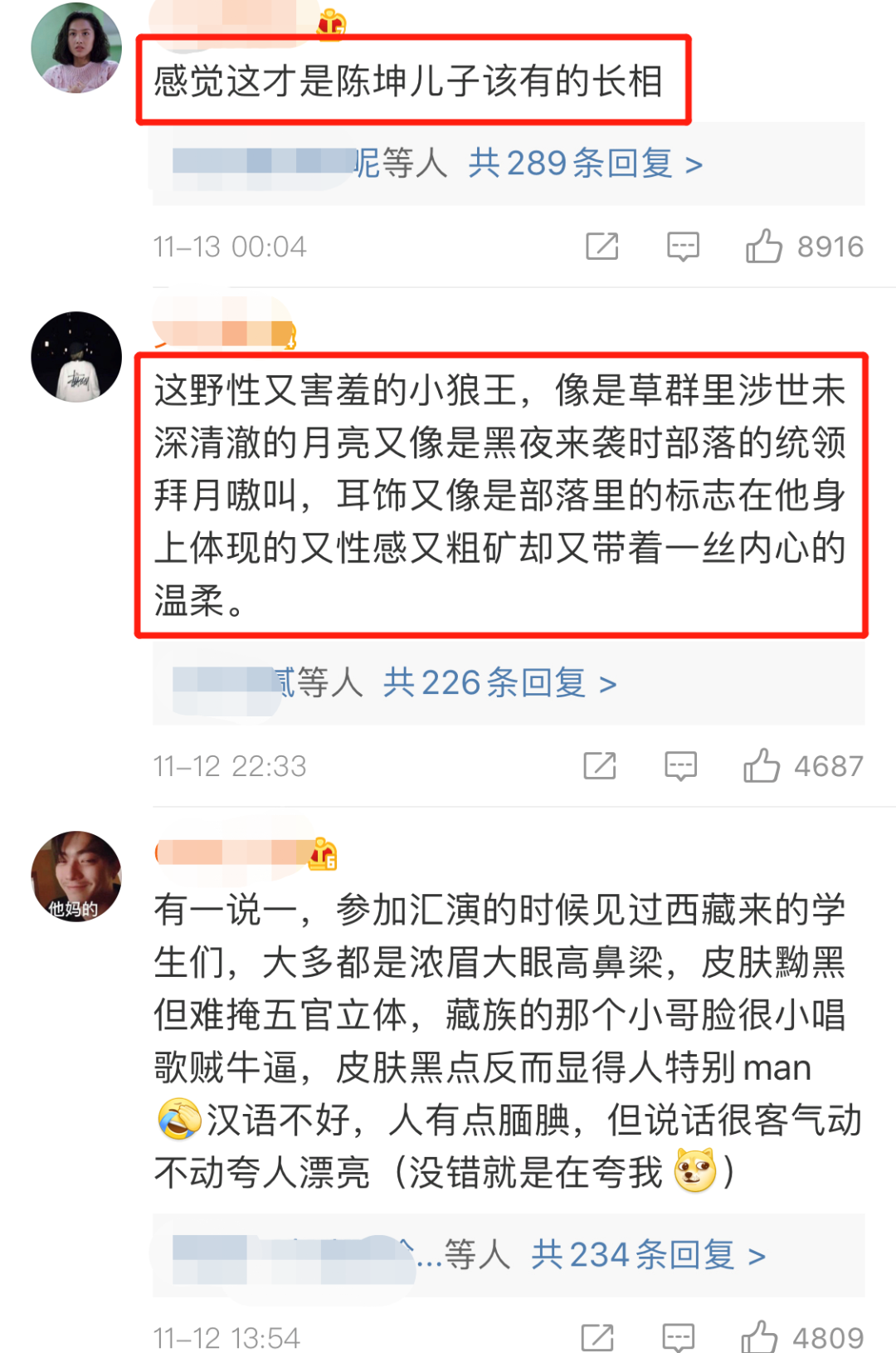896x1353 pixels.
Task: Open the 共289条回复 replies link
Action: 585,164
